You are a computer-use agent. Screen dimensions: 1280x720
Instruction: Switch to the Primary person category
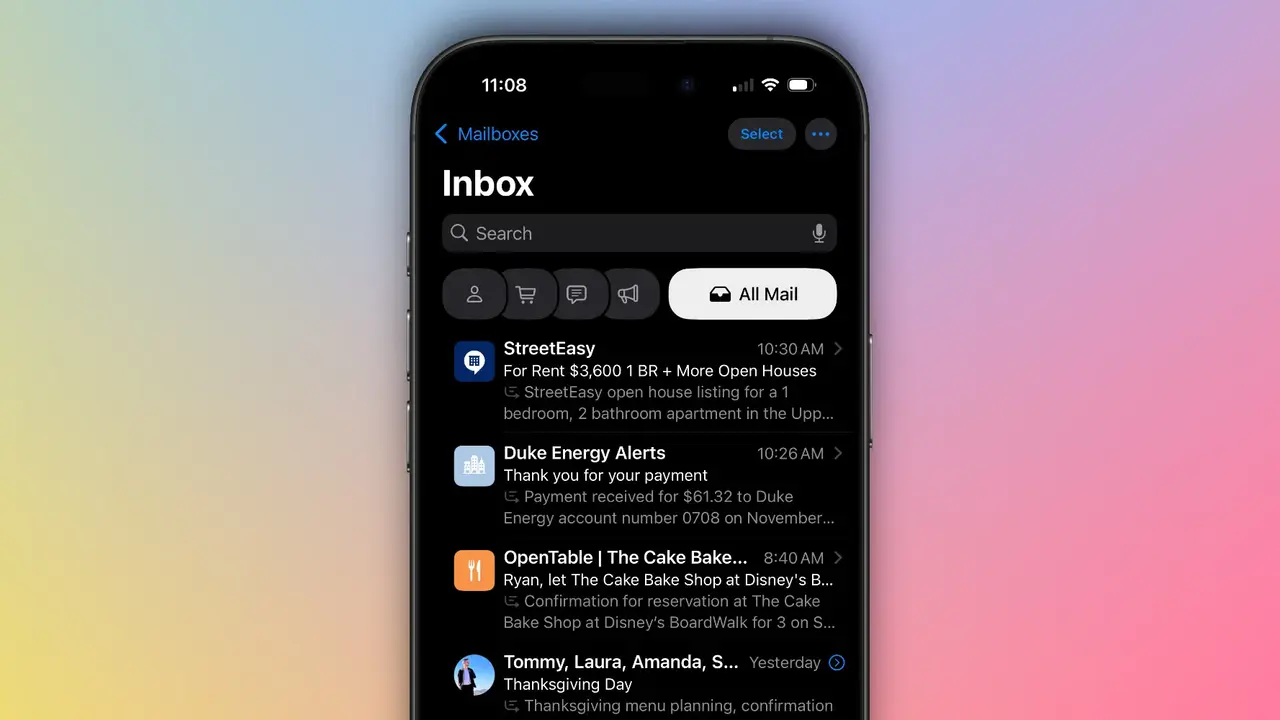pos(474,295)
